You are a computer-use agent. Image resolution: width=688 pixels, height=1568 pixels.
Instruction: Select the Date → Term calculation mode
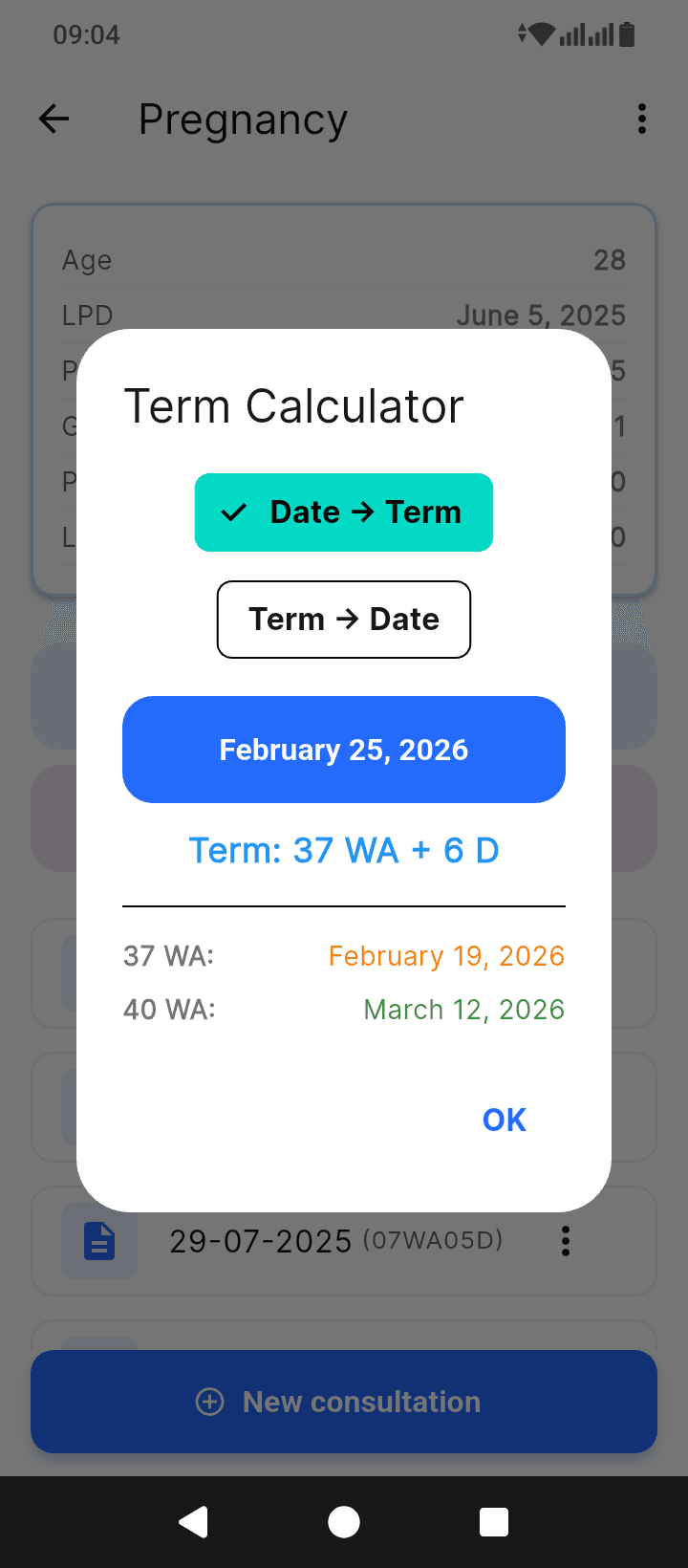(x=344, y=512)
